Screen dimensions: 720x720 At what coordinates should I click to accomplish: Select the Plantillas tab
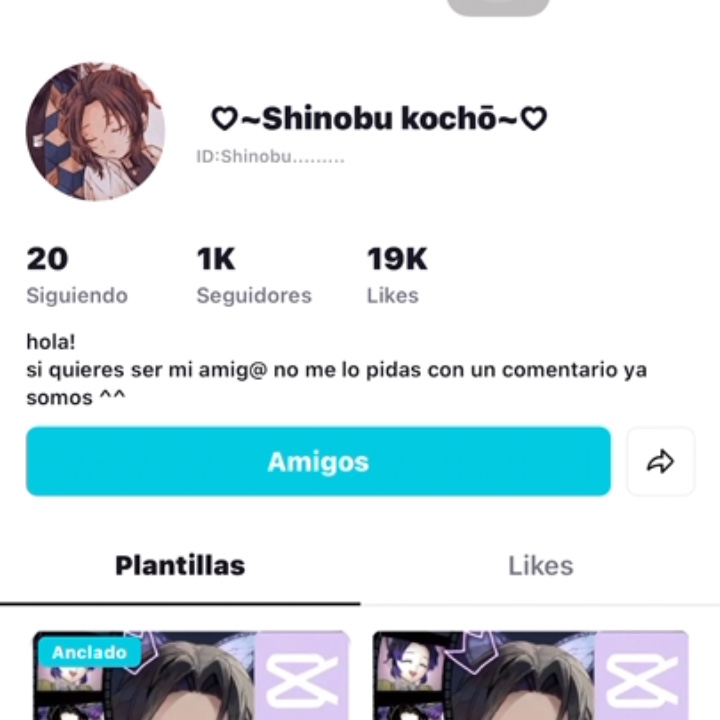[x=180, y=566]
